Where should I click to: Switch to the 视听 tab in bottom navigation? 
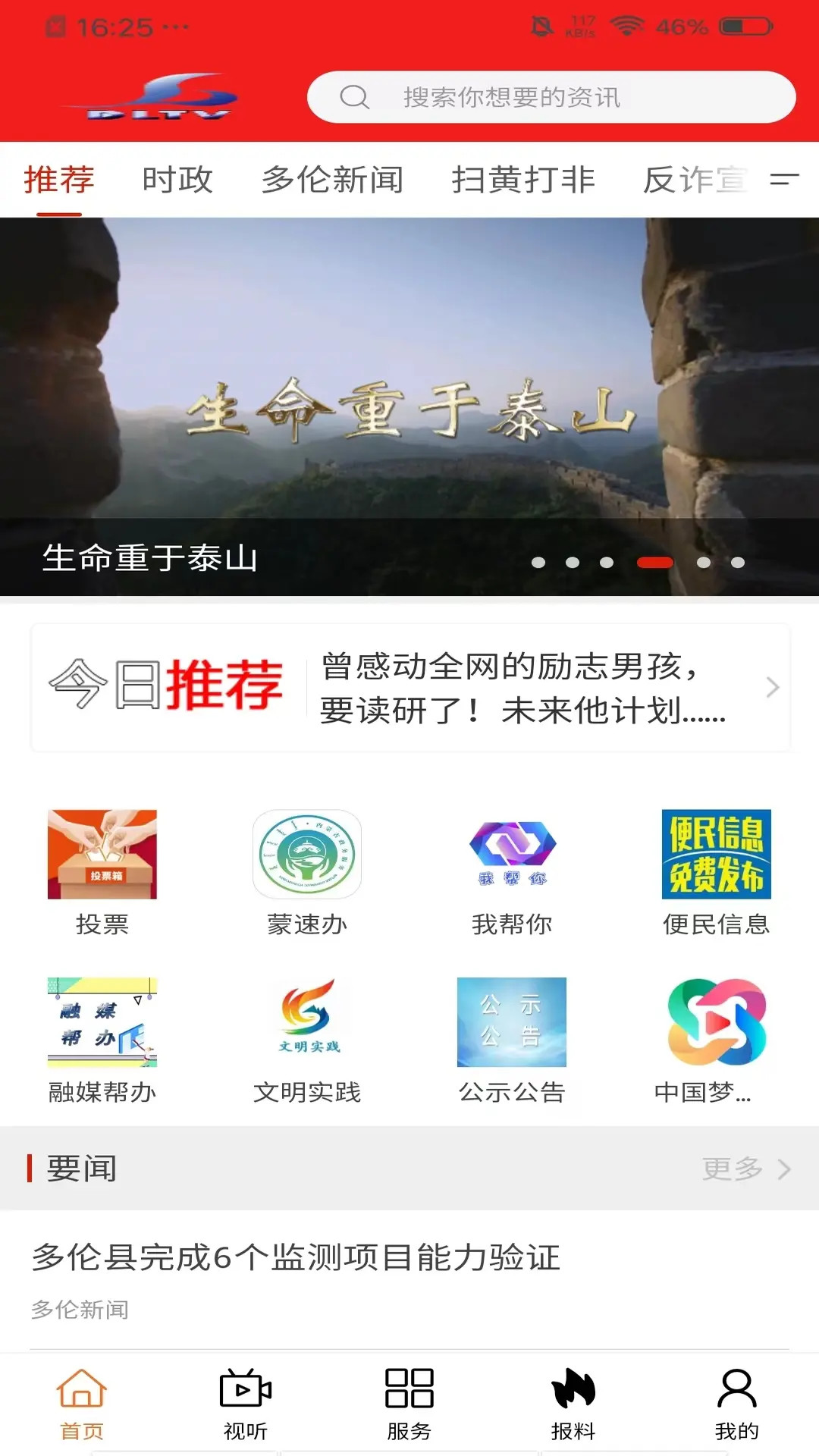(x=244, y=1403)
